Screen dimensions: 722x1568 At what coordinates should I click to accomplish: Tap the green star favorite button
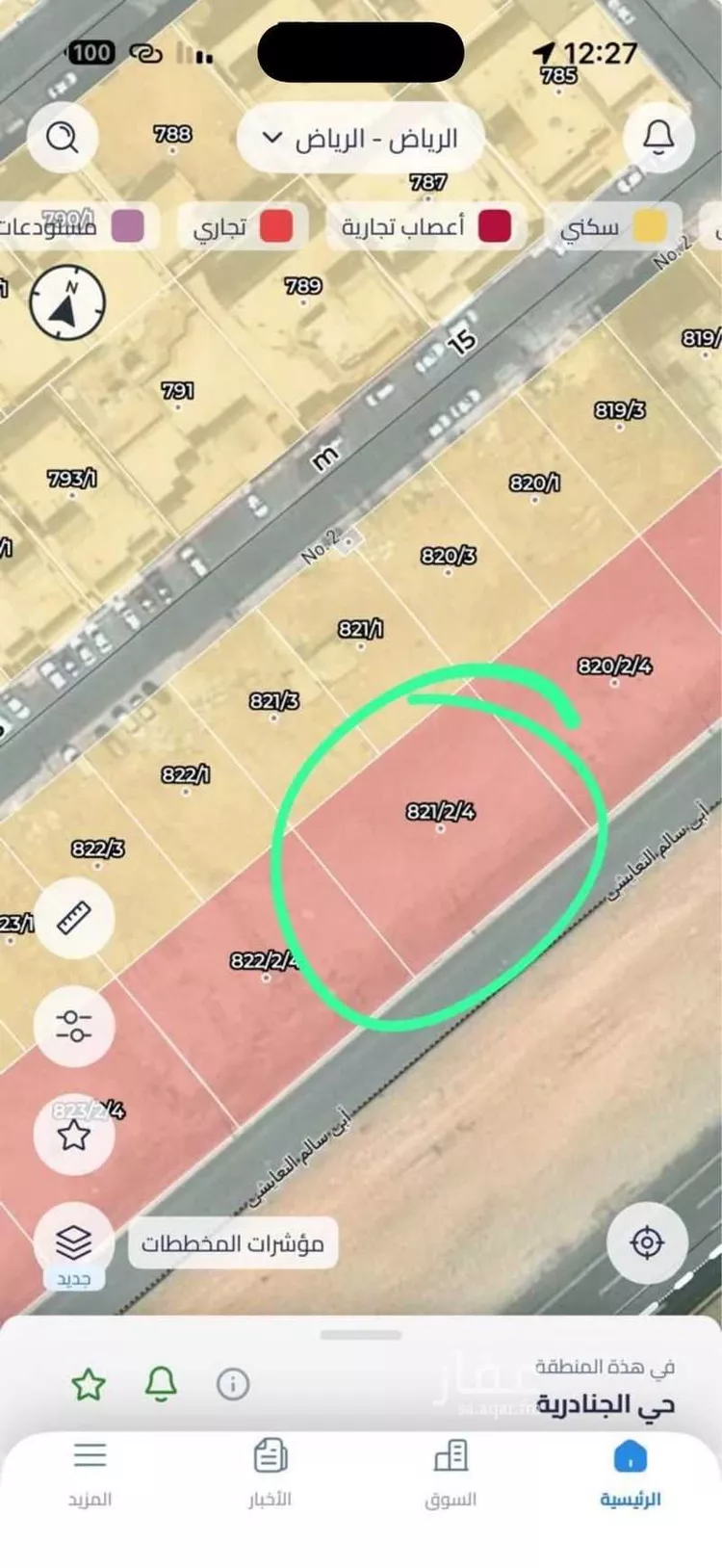[x=88, y=1383]
